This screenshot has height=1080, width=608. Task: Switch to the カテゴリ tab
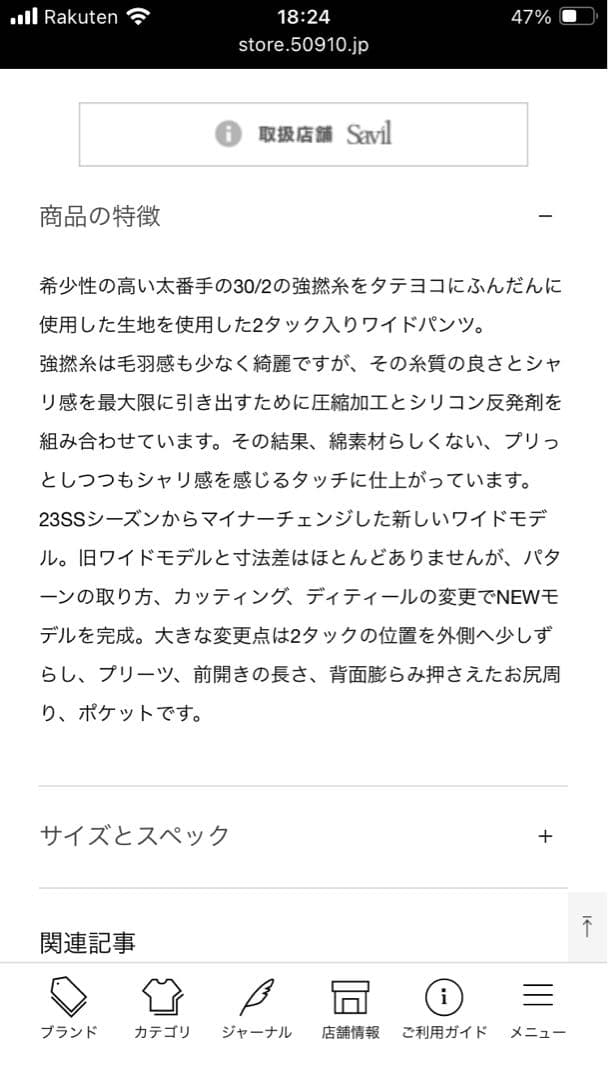click(x=162, y=1009)
